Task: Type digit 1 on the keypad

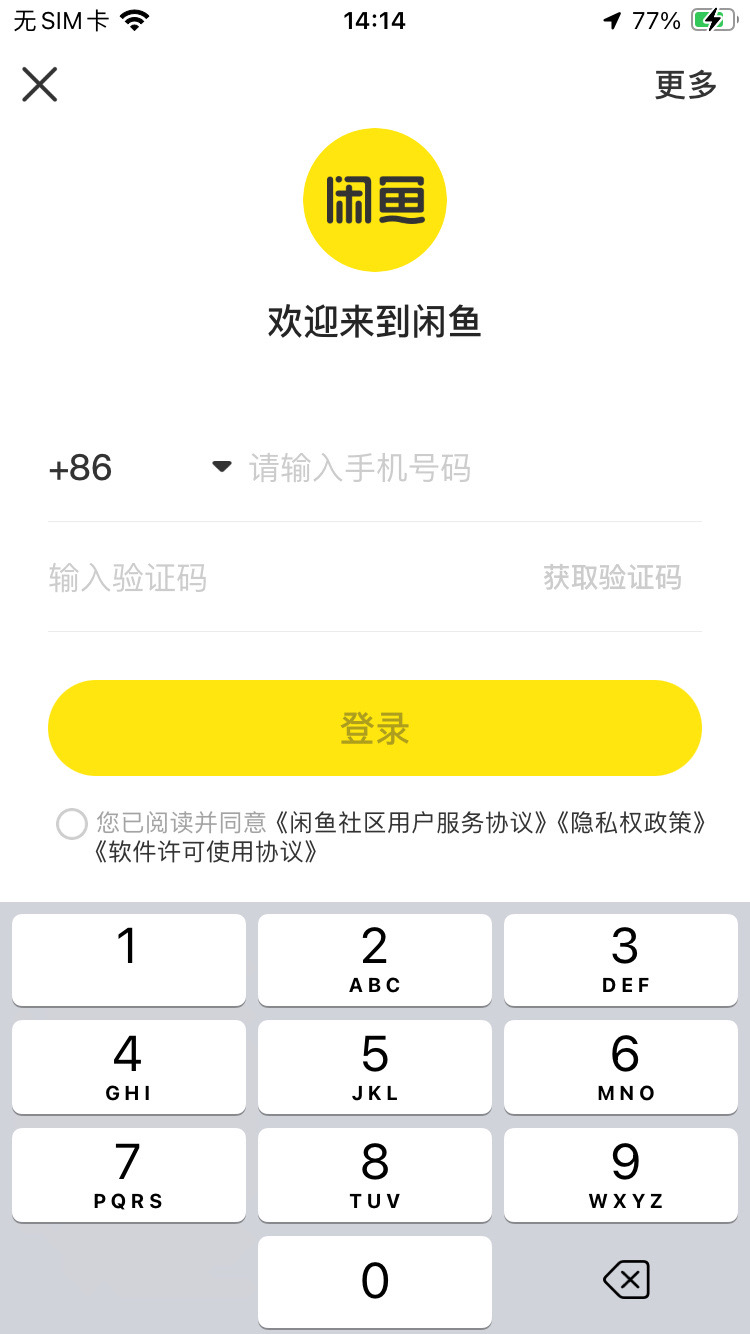Action: [128, 960]
